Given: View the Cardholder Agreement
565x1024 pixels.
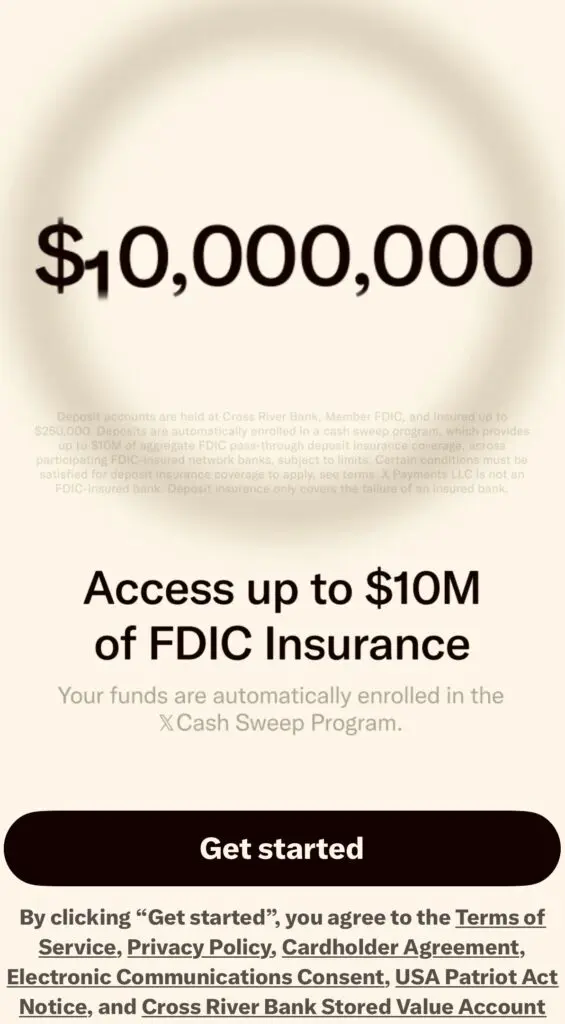Looking at the screenshot, I should pos(400,947).
